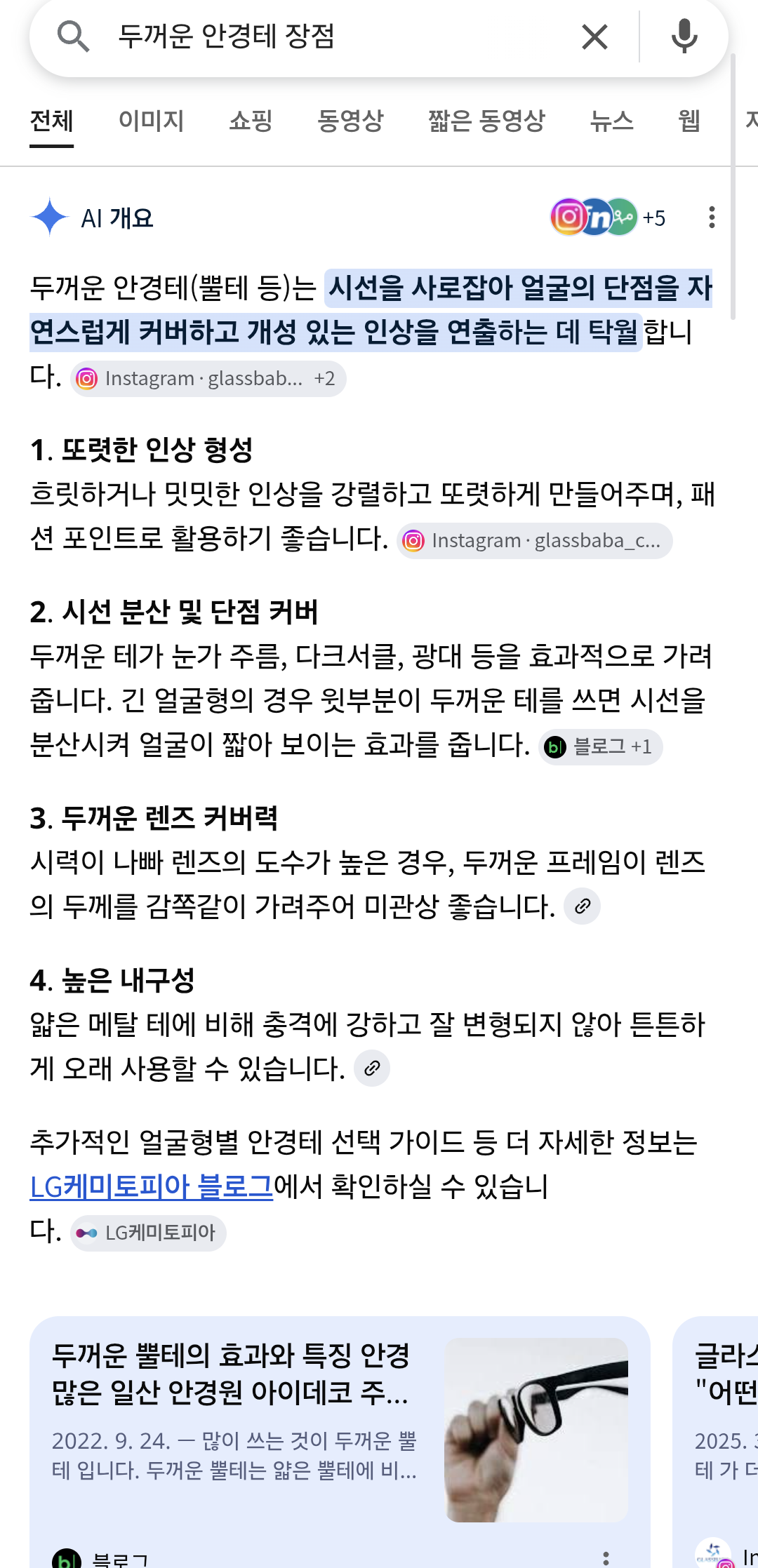The height and width of the screenshot is (1568, 758).
Task: Start voice search with the microphone
Action: (x=684, y=36)
